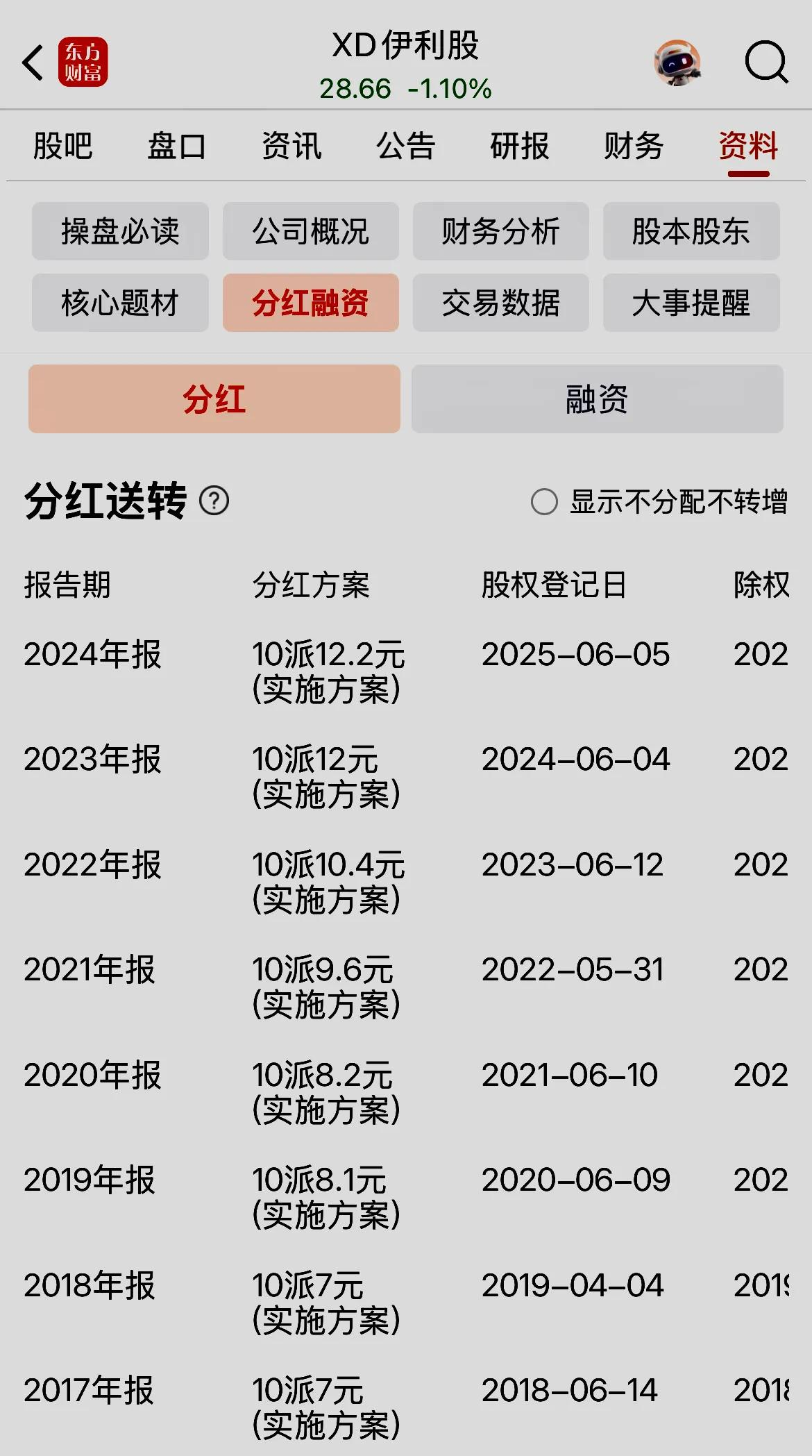Open 大事提醒 section

click(691, 303)
